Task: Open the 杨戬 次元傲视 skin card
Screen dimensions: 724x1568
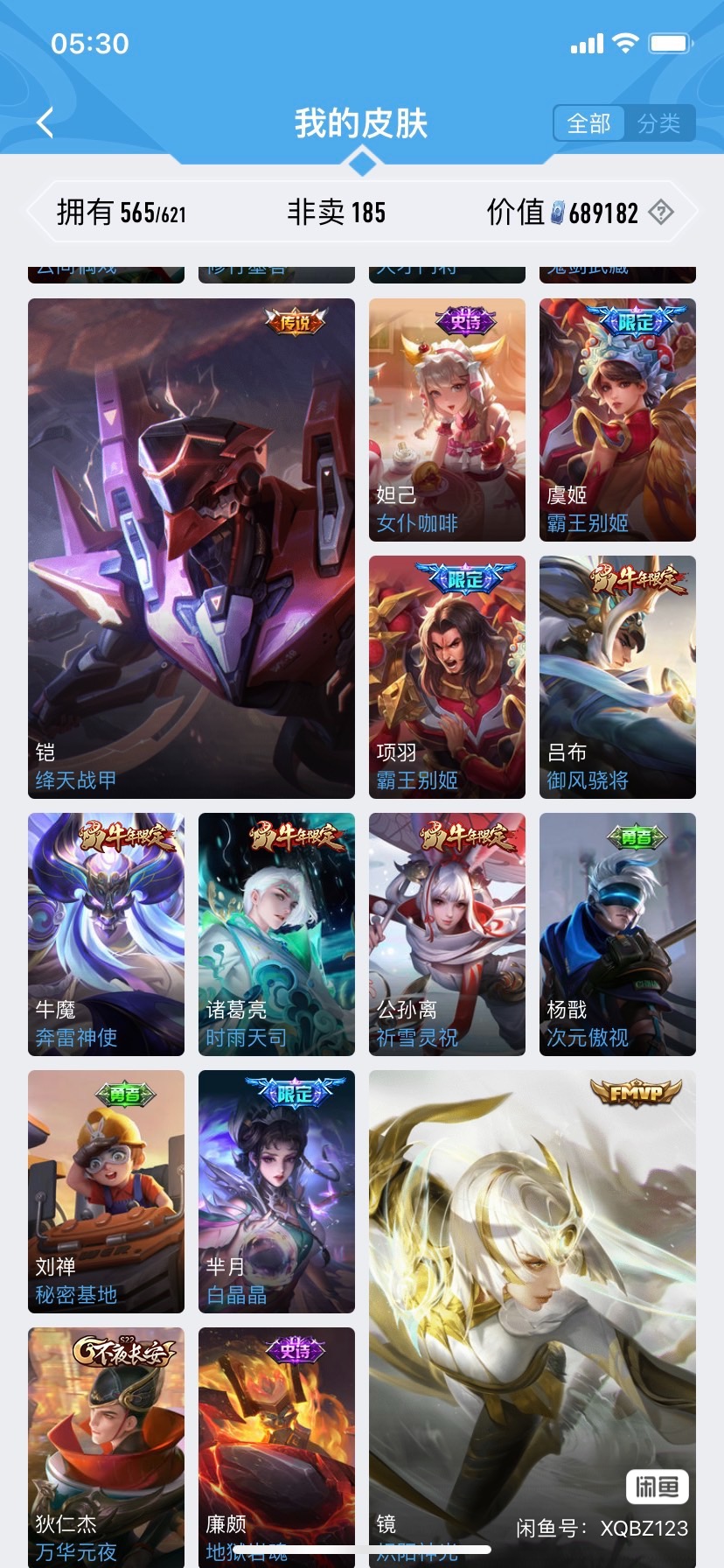Action: pyautogui.click(x=617, y=934)
